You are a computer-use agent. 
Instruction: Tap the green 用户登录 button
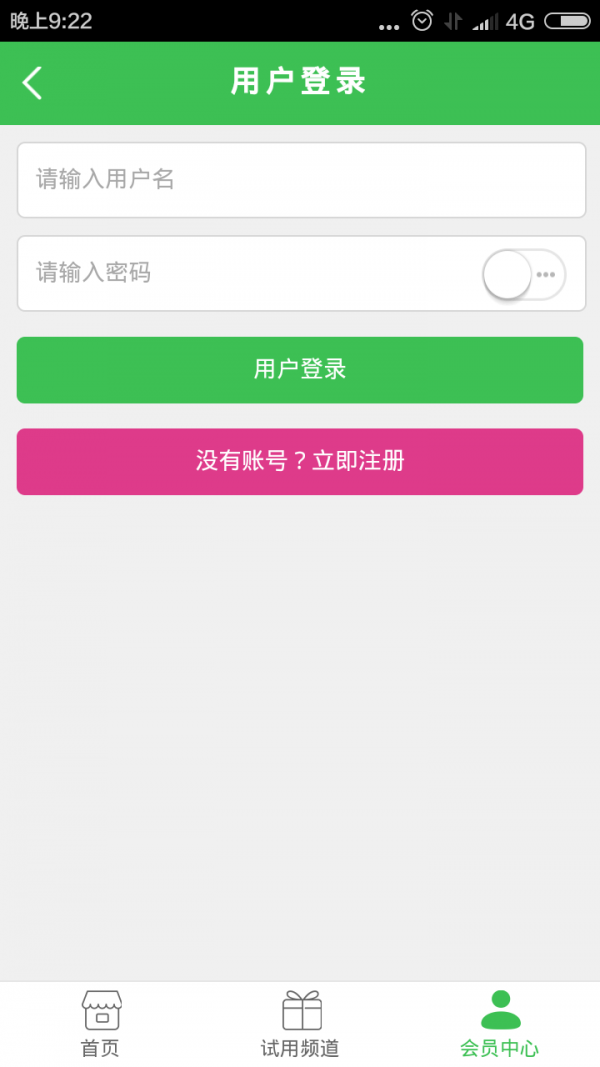tap(300, 370)
